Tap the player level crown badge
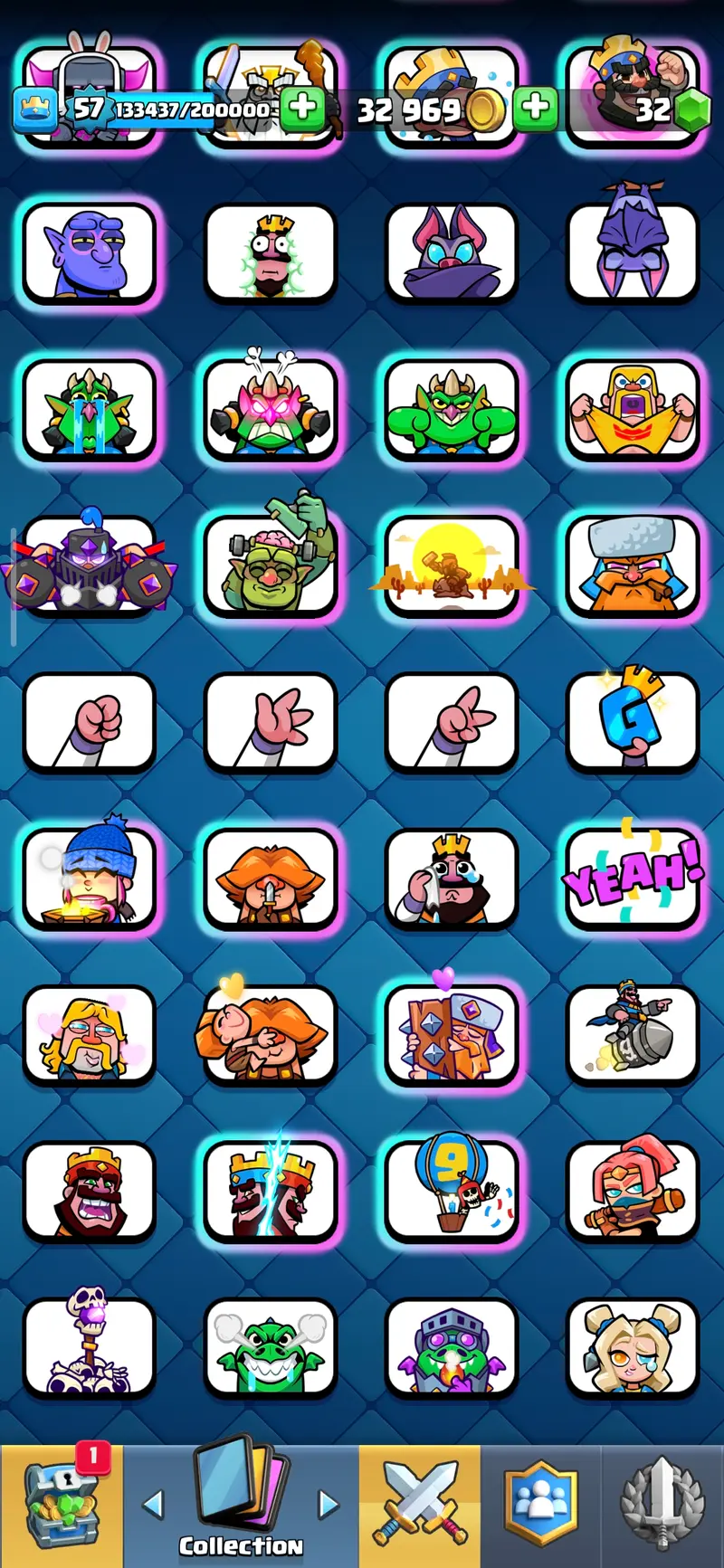The image size is (724, 1568). click(x=36, y=109)
